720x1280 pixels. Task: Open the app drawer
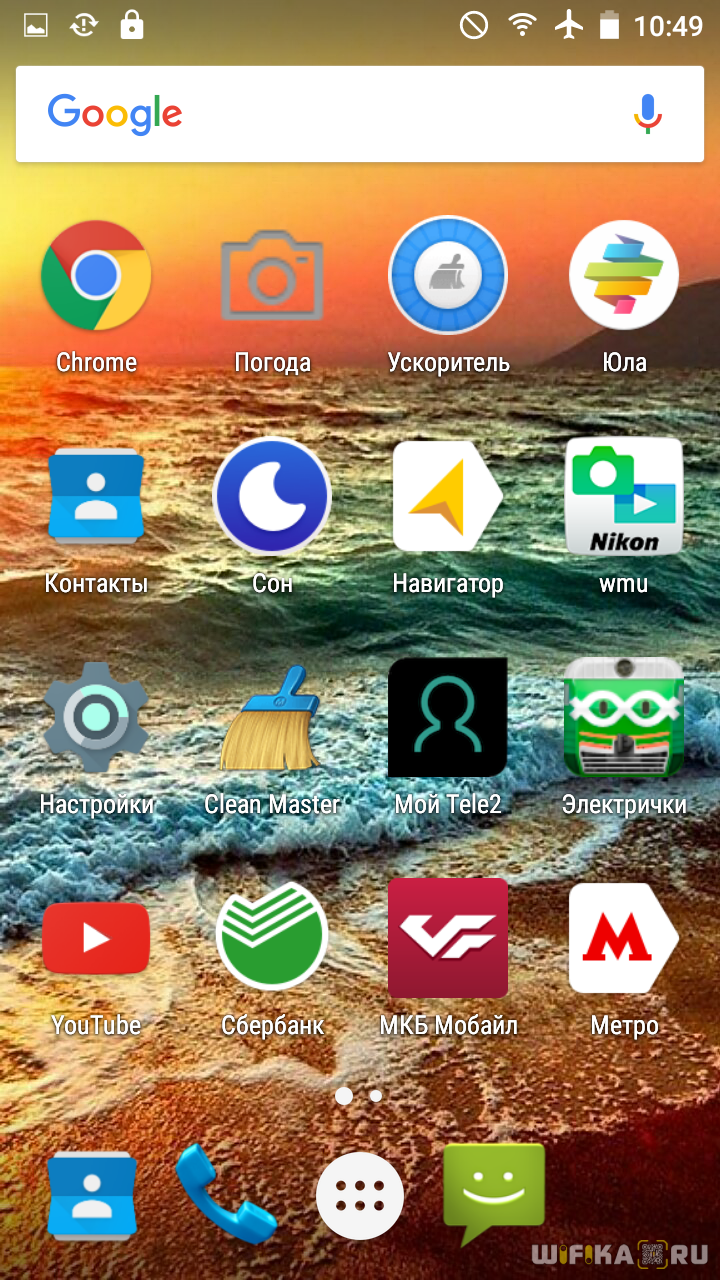360,1196
